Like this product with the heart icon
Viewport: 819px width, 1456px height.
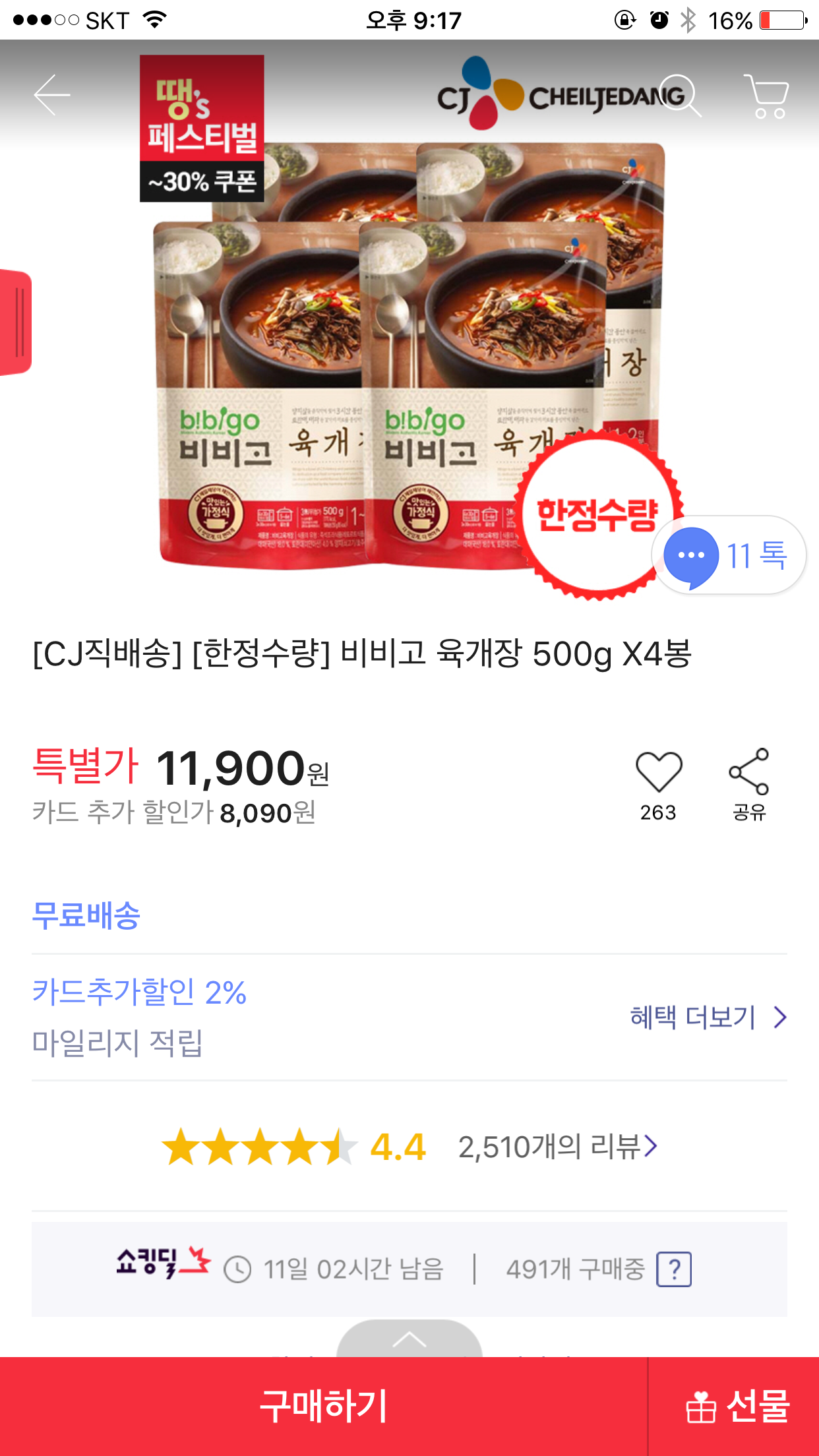pyautogui.click(x=658, y=772)
